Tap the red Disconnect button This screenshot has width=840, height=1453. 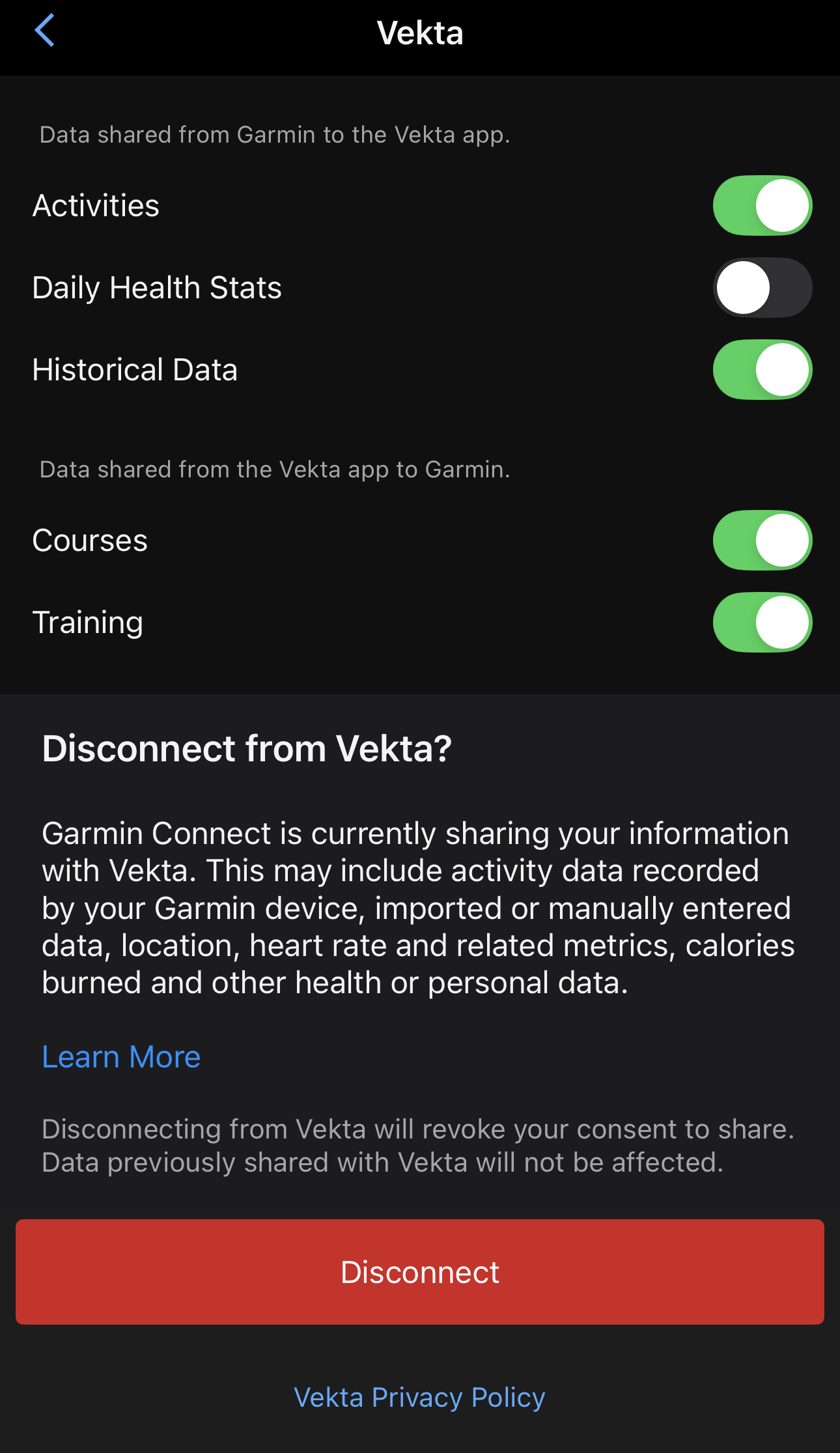pyautogui.click(x=420, y=1272)
